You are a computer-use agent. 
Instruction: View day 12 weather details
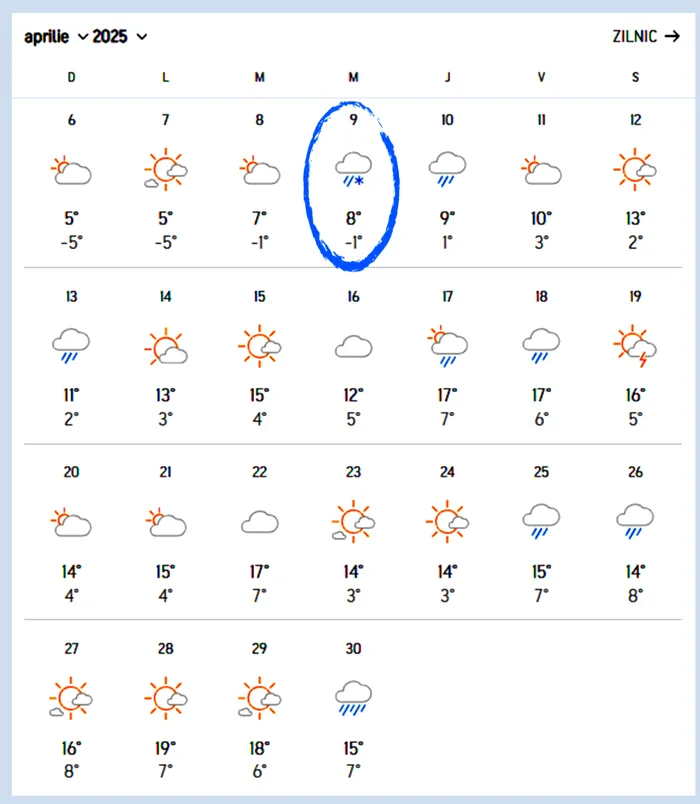636,181
